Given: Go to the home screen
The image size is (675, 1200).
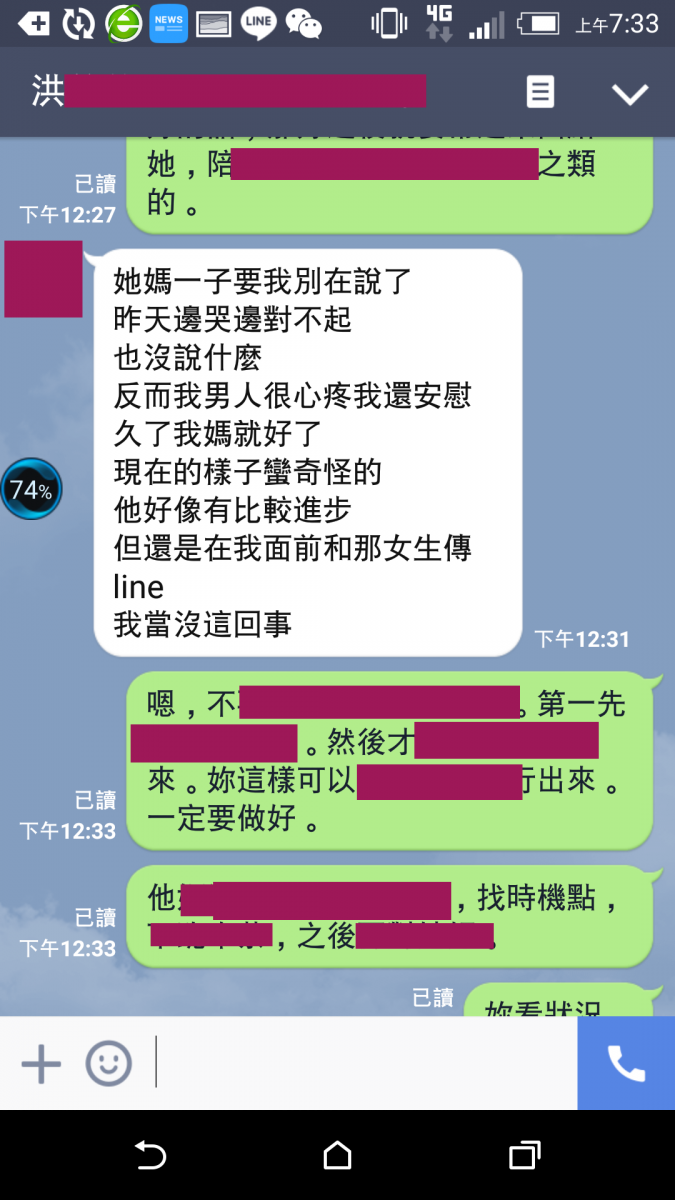Looking at the screenshot, I should coord(338,1156).
